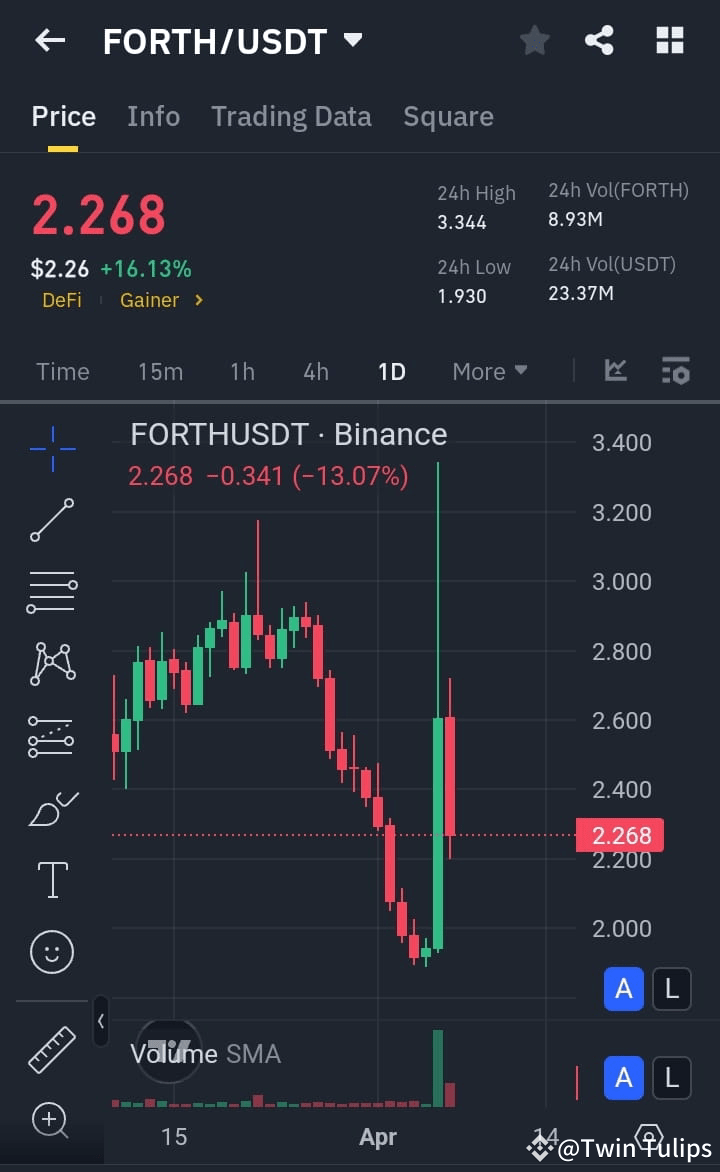Open the XABCD pattern drawing tool

tap(51, 663)
